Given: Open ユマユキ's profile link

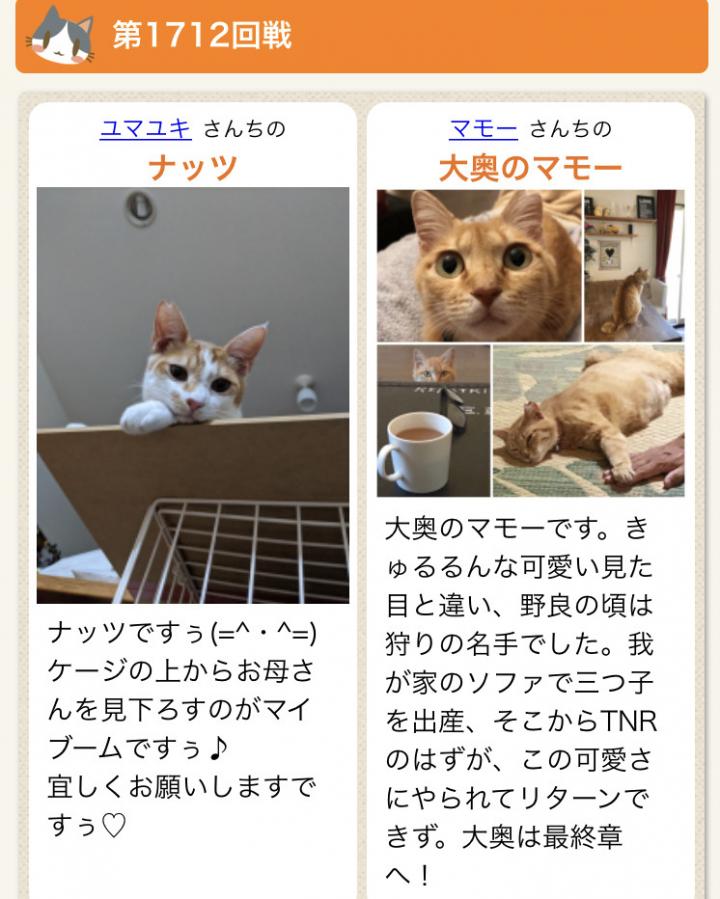Looking at the screenshot, I should coord(145,129).
